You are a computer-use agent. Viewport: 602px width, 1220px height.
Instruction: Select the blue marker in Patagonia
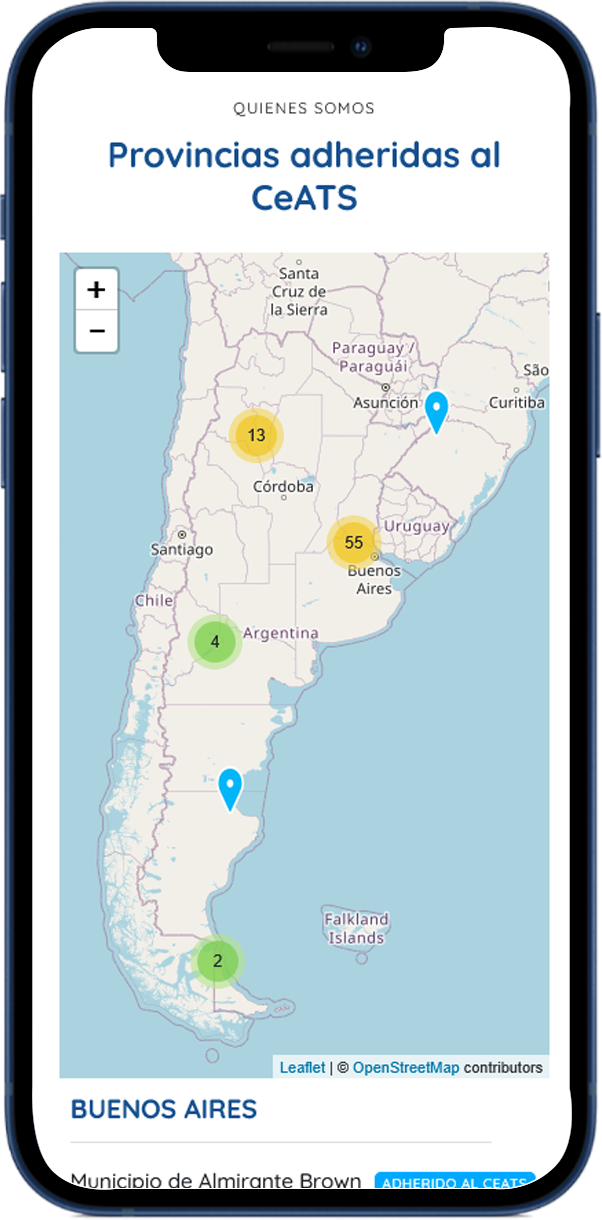click(x=231, y=787)
